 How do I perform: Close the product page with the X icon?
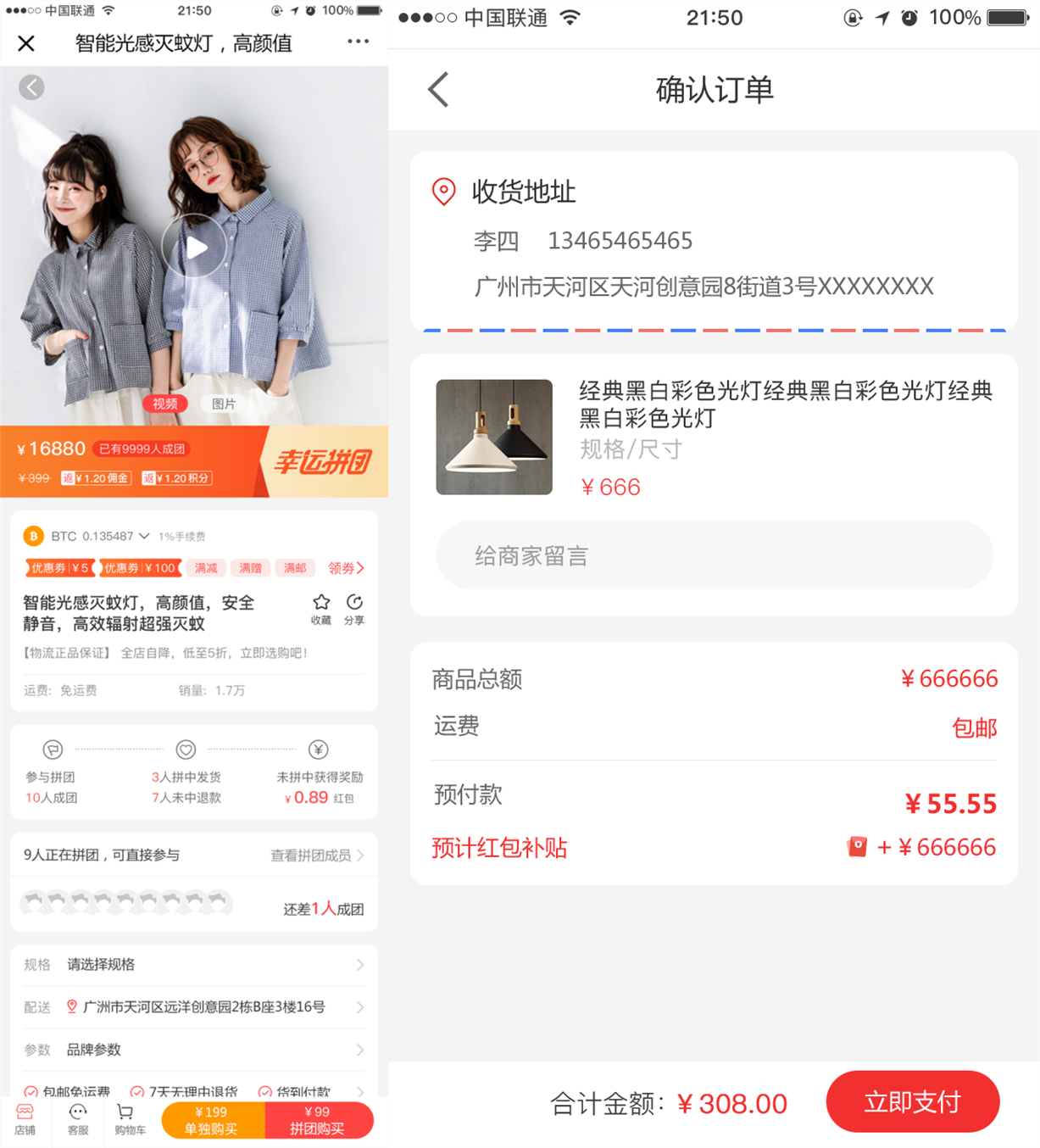[26, 43]
